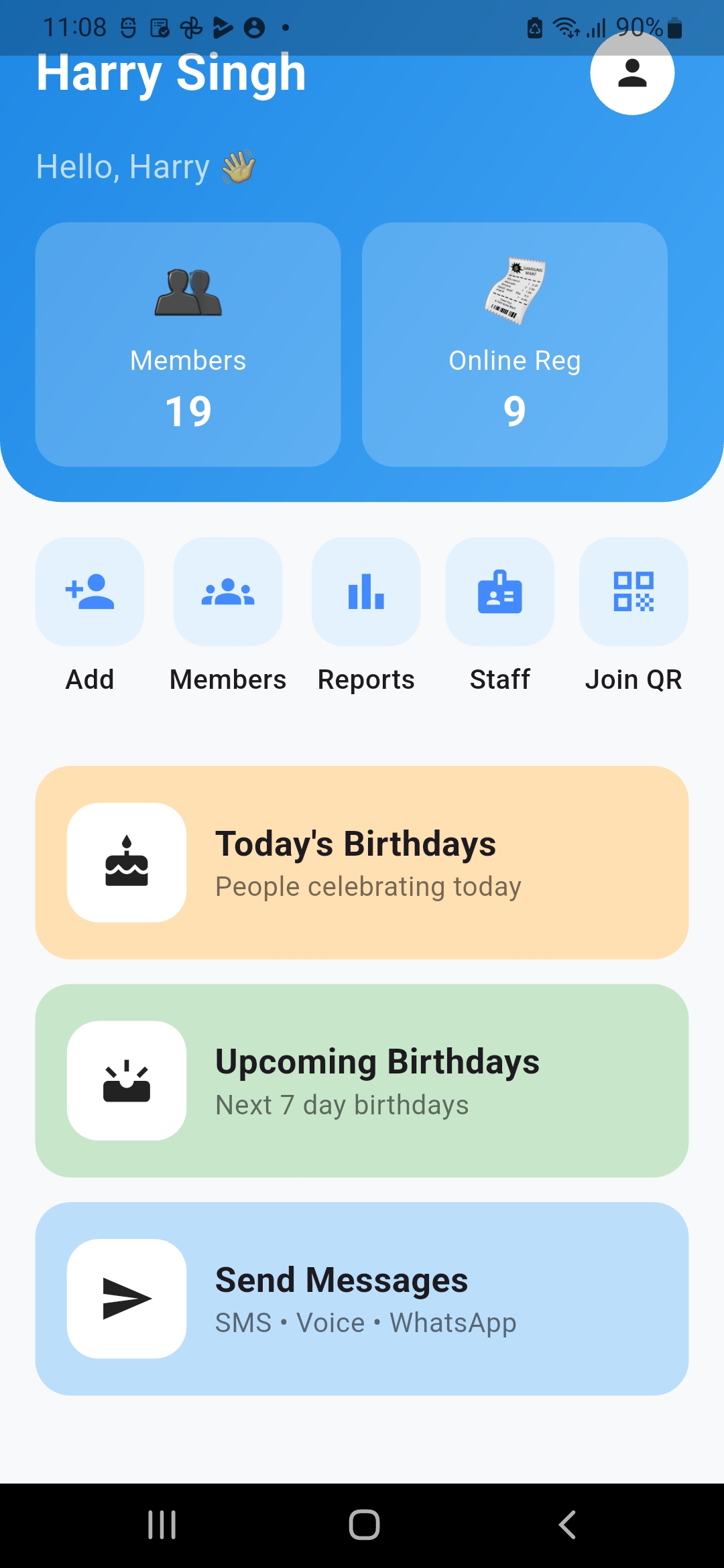Open the Join QR scanner icon
Image resolution: width=724 pixels, height=1568 pixels.
(x=633, y=592)
